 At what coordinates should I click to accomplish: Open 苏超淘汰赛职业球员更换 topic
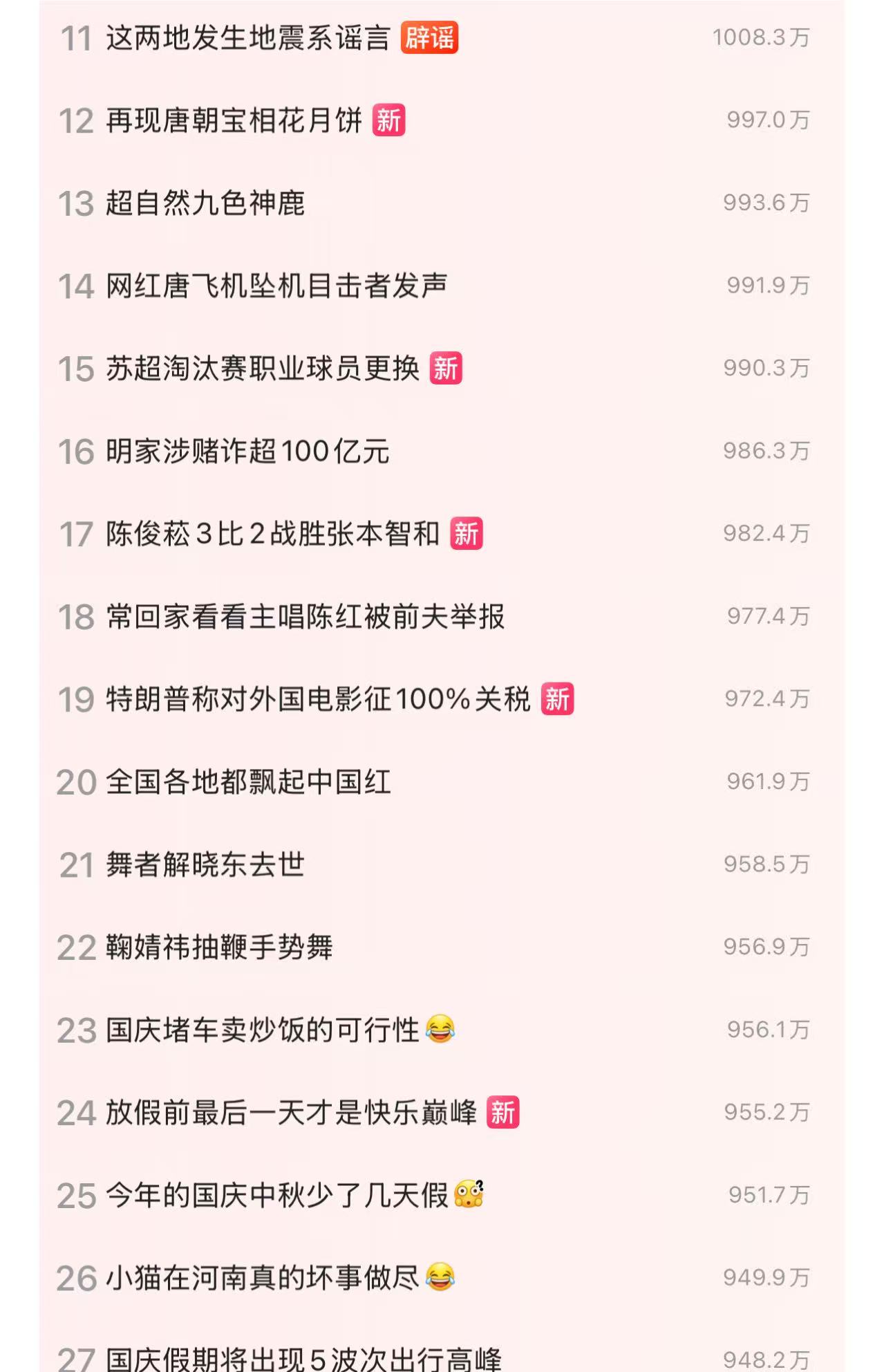click(263, 369)
